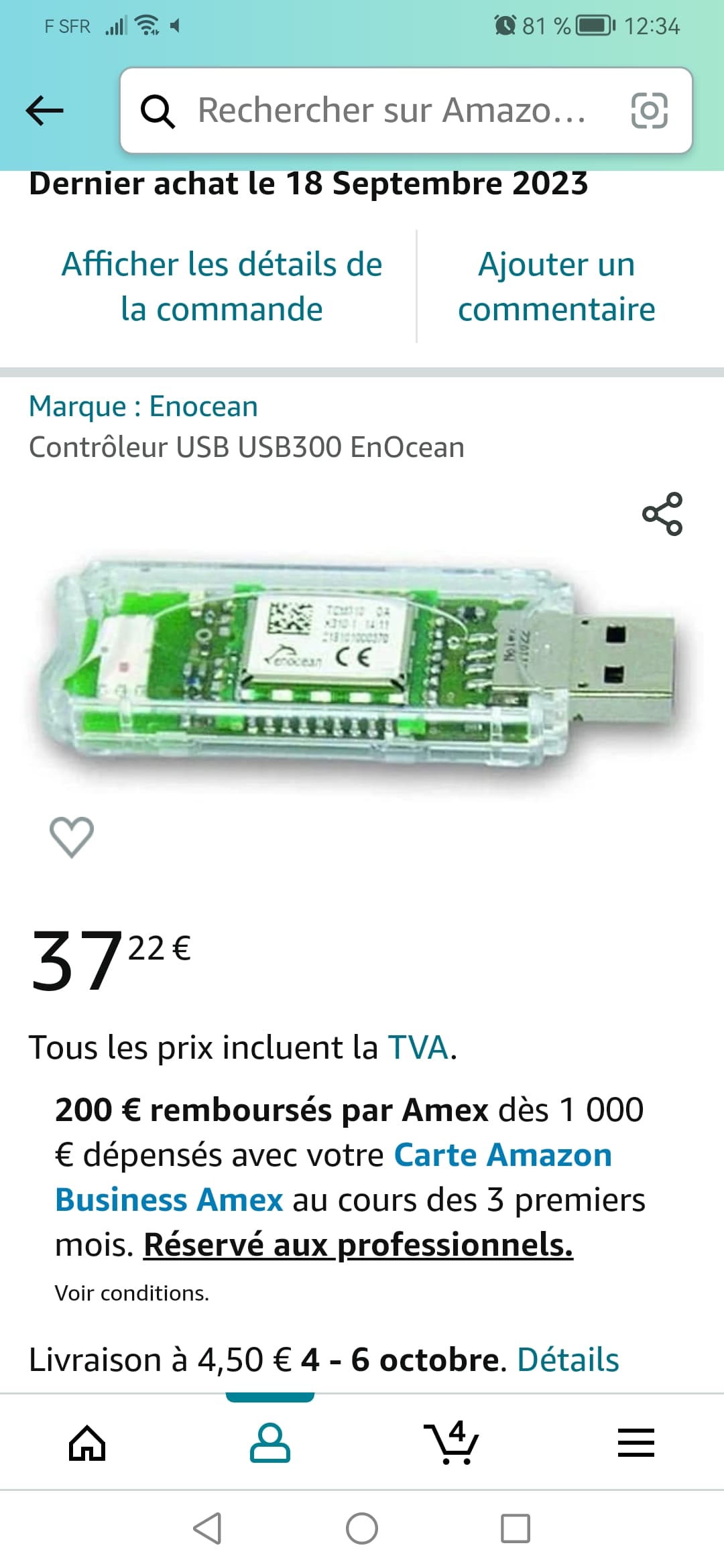
Task: Add the item to wishlist with heart
Action: tap(72, 837)
